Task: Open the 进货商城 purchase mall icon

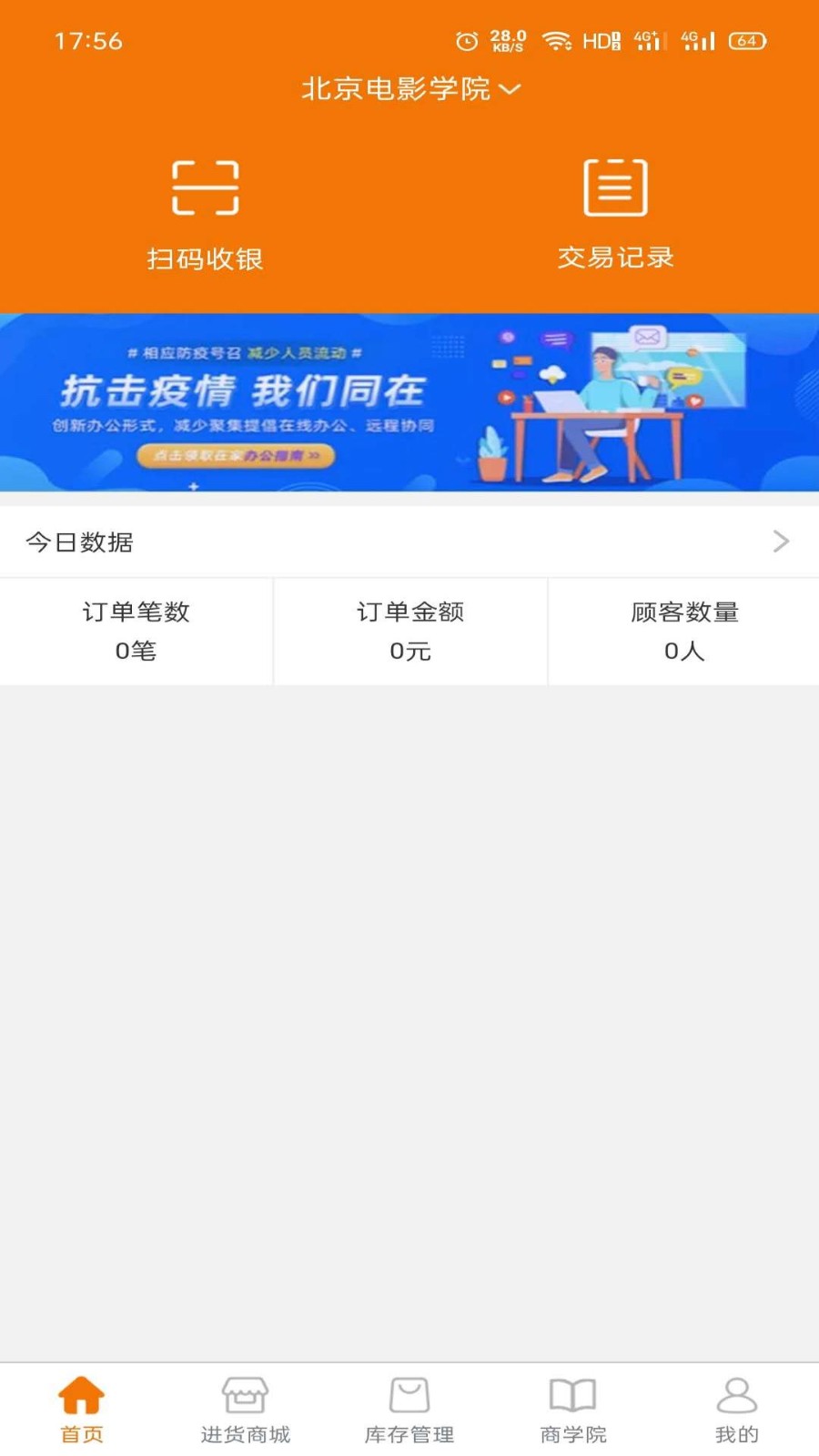Action: (x=244, y=1392)
